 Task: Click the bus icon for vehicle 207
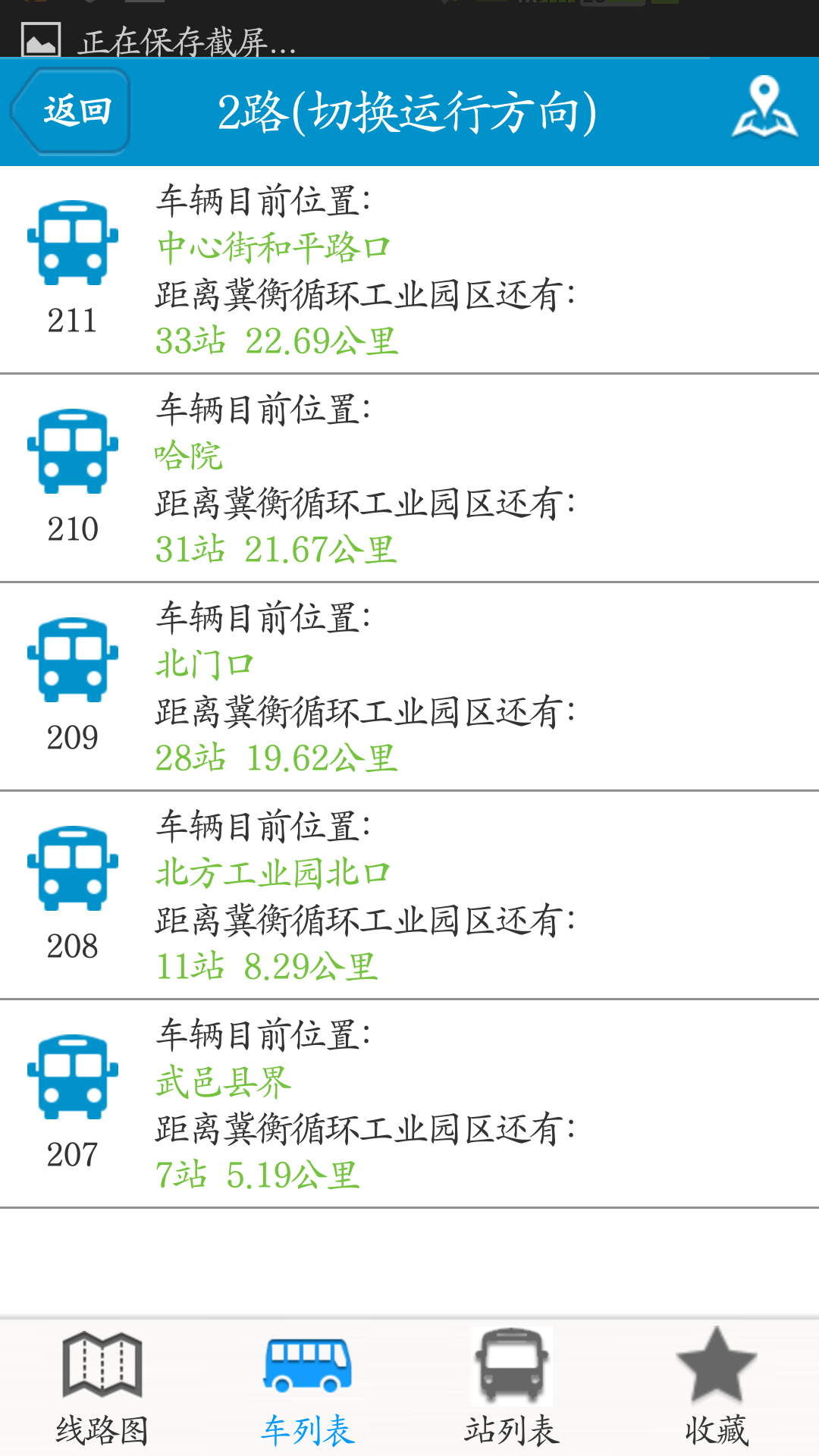(x=73, y=1077)
